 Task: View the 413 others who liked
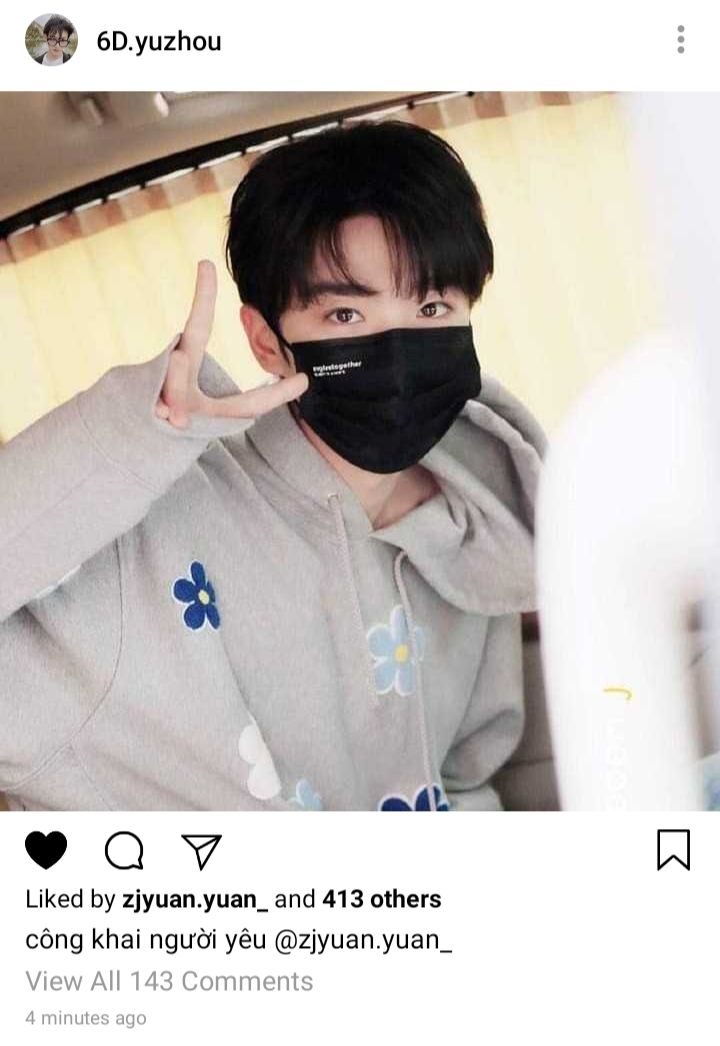381,899
